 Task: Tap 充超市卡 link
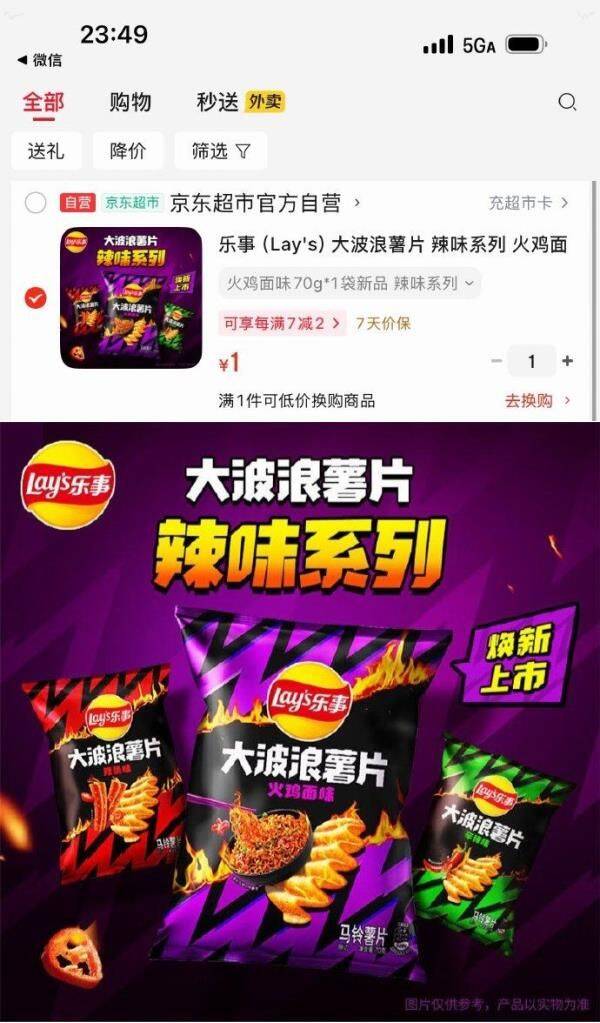click(529, 203)
